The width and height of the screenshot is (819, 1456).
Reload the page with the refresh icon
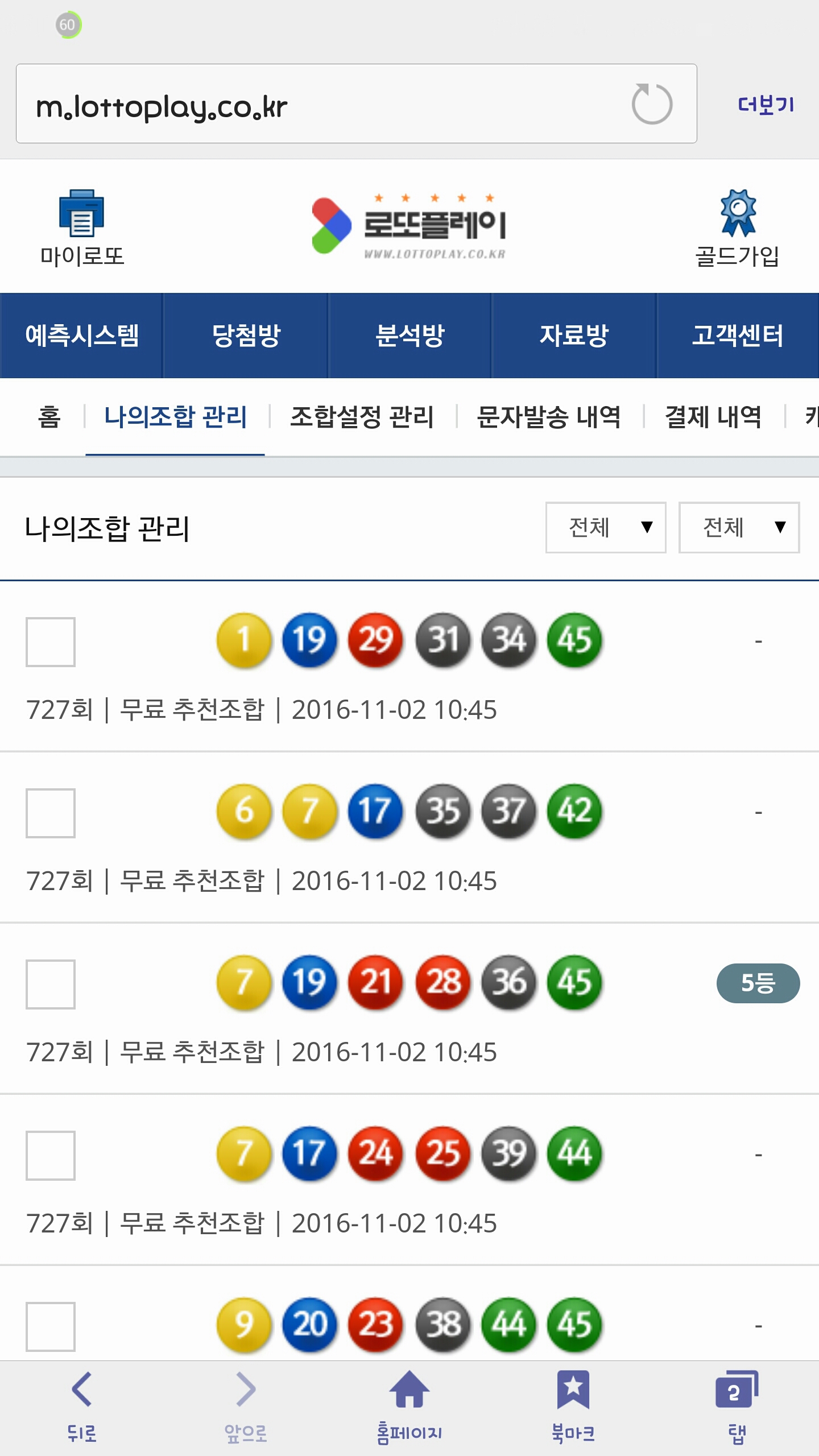pos(652,104)
